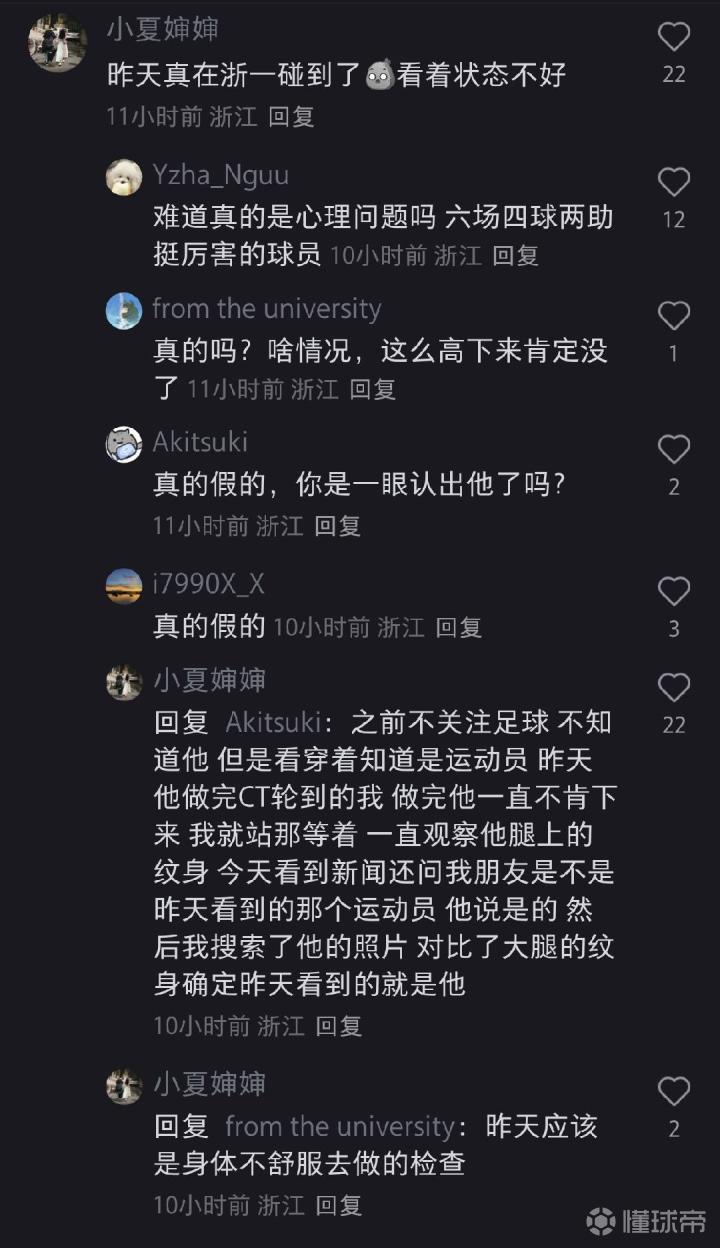Like i7990X_X's 真的假的 comment
This screenshot has height=1248, width=720.
(x=674, y=592)
